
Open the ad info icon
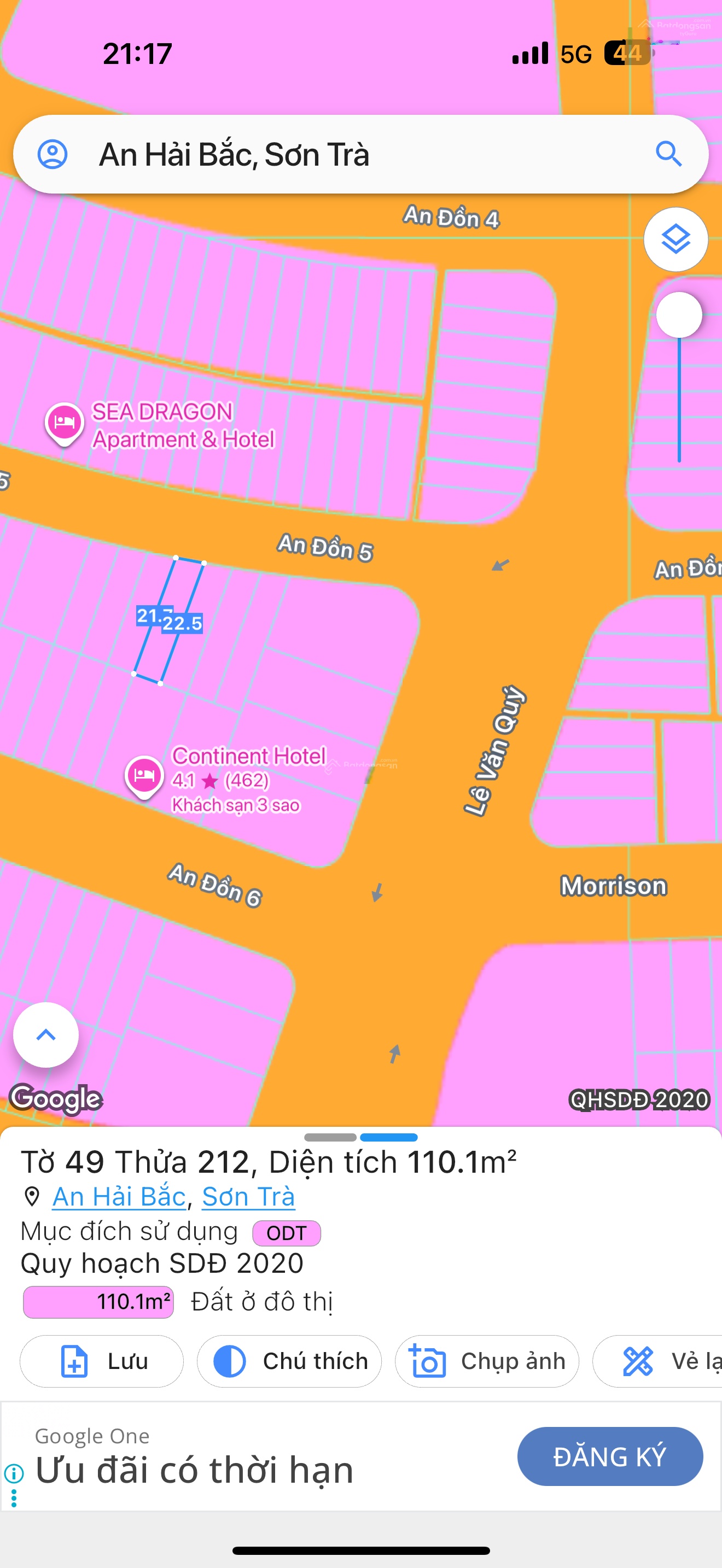[x=14, y=1473]
